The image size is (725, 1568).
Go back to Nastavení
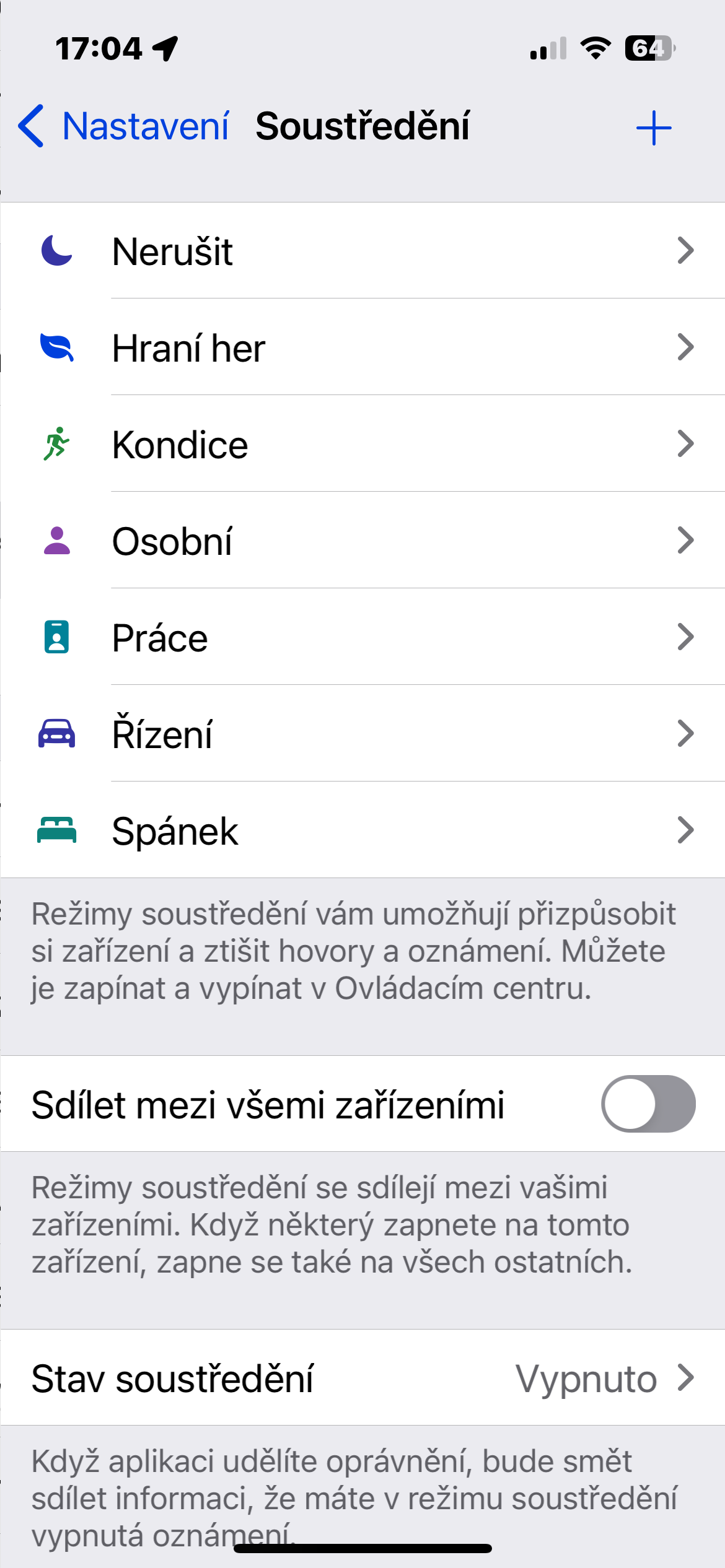(124, 126)
